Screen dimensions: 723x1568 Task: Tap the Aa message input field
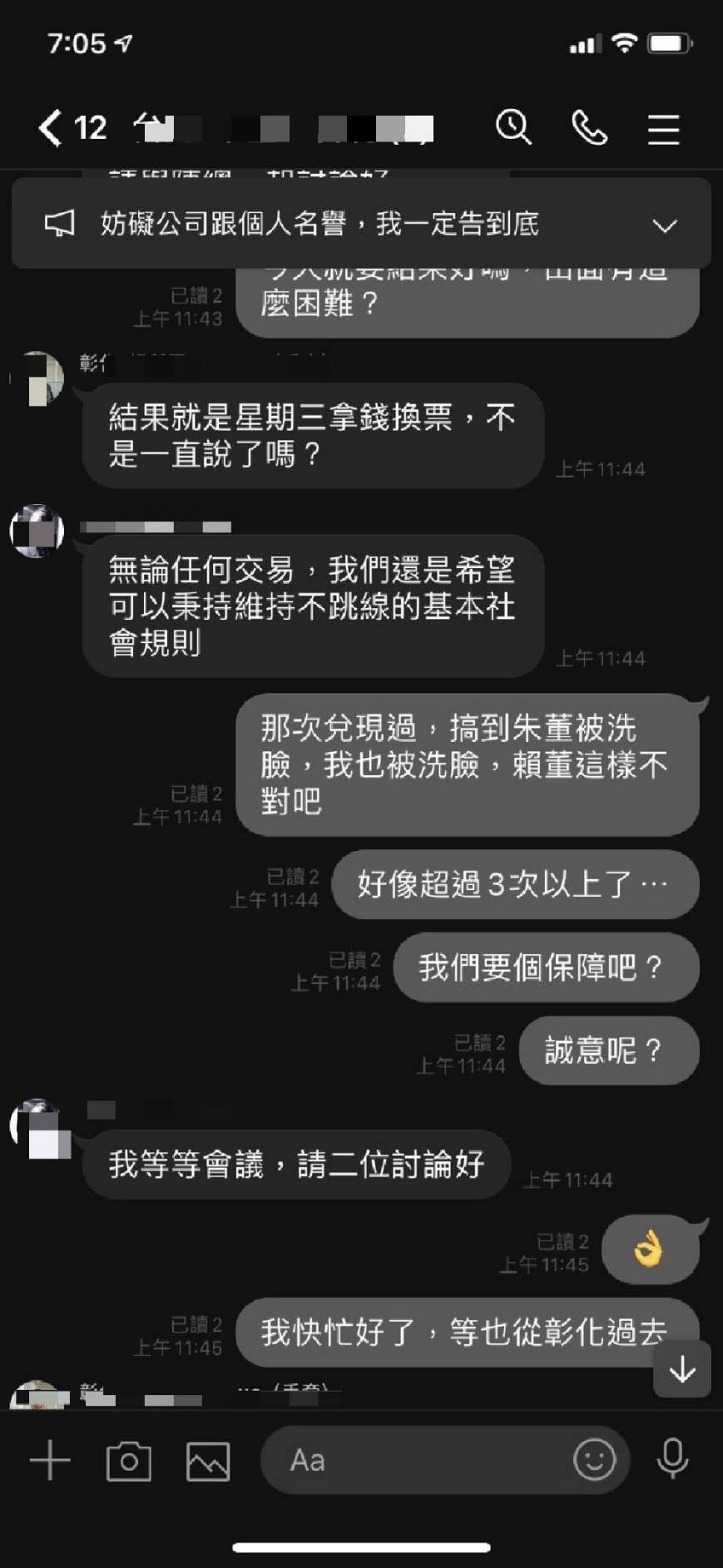pyautogui.click(x=416, y=1461)
